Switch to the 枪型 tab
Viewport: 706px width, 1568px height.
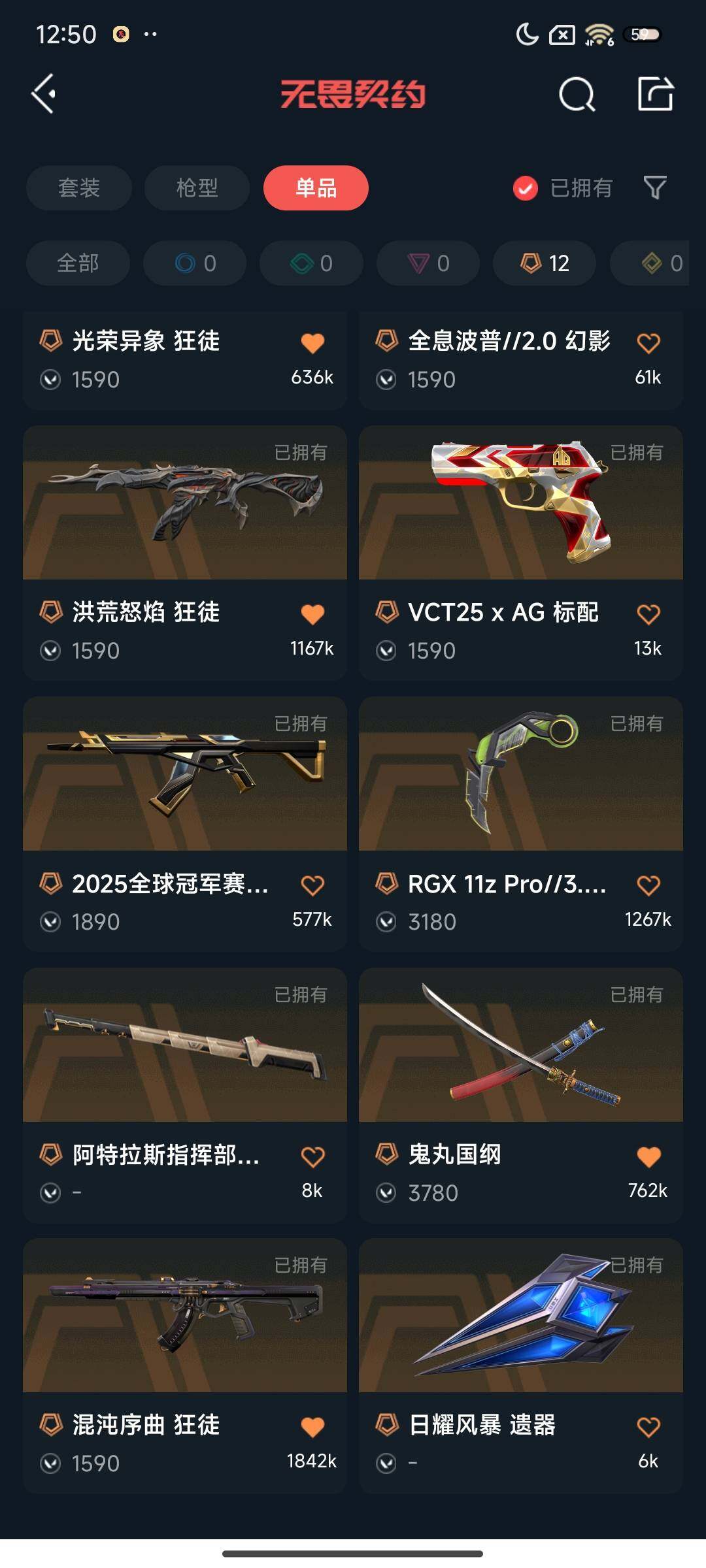point(195,188)
